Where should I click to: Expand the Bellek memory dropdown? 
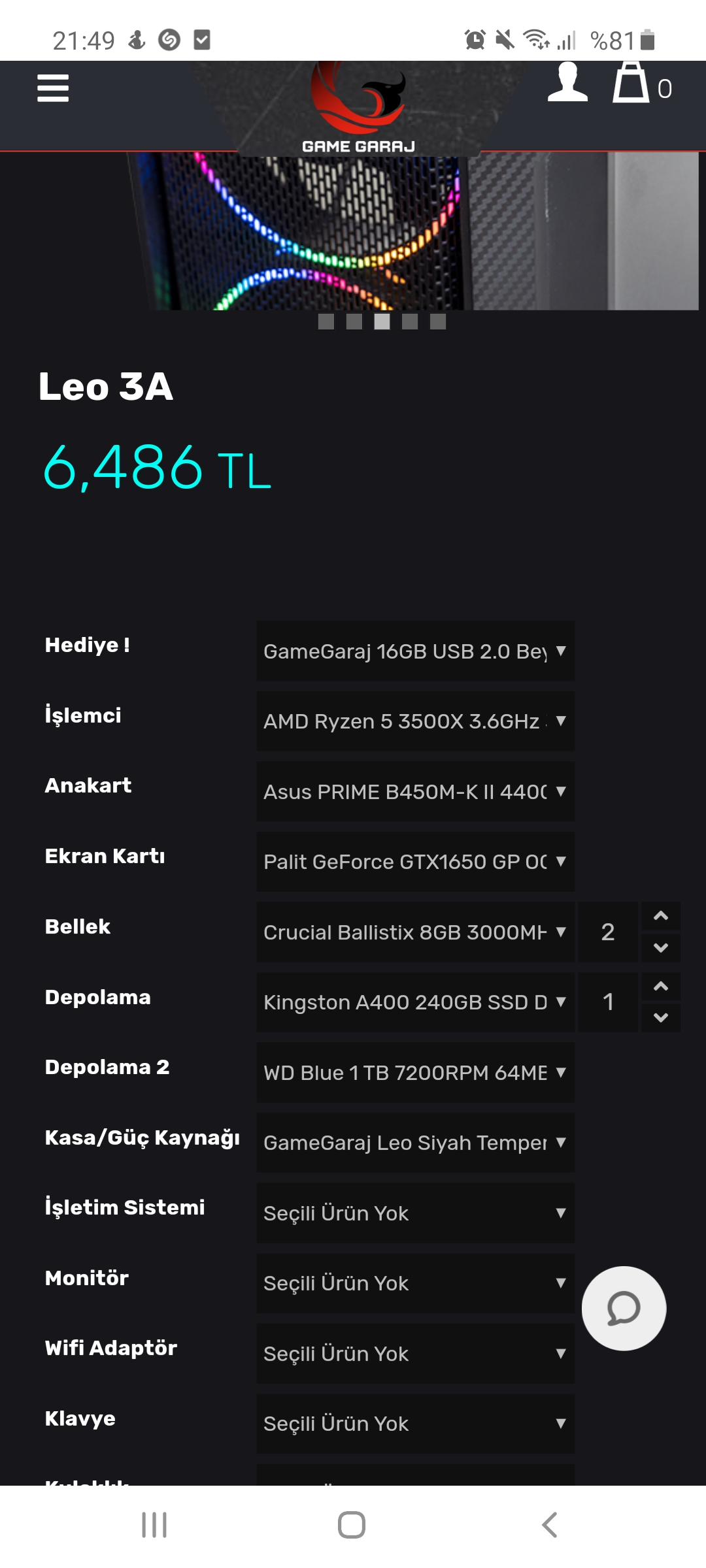point(415,932)
